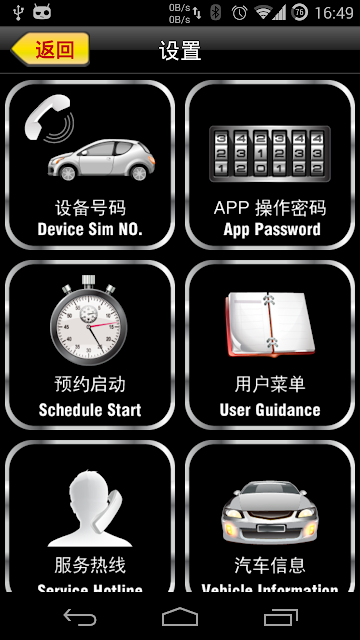Open the User Guidance tile

coord(270,345)
